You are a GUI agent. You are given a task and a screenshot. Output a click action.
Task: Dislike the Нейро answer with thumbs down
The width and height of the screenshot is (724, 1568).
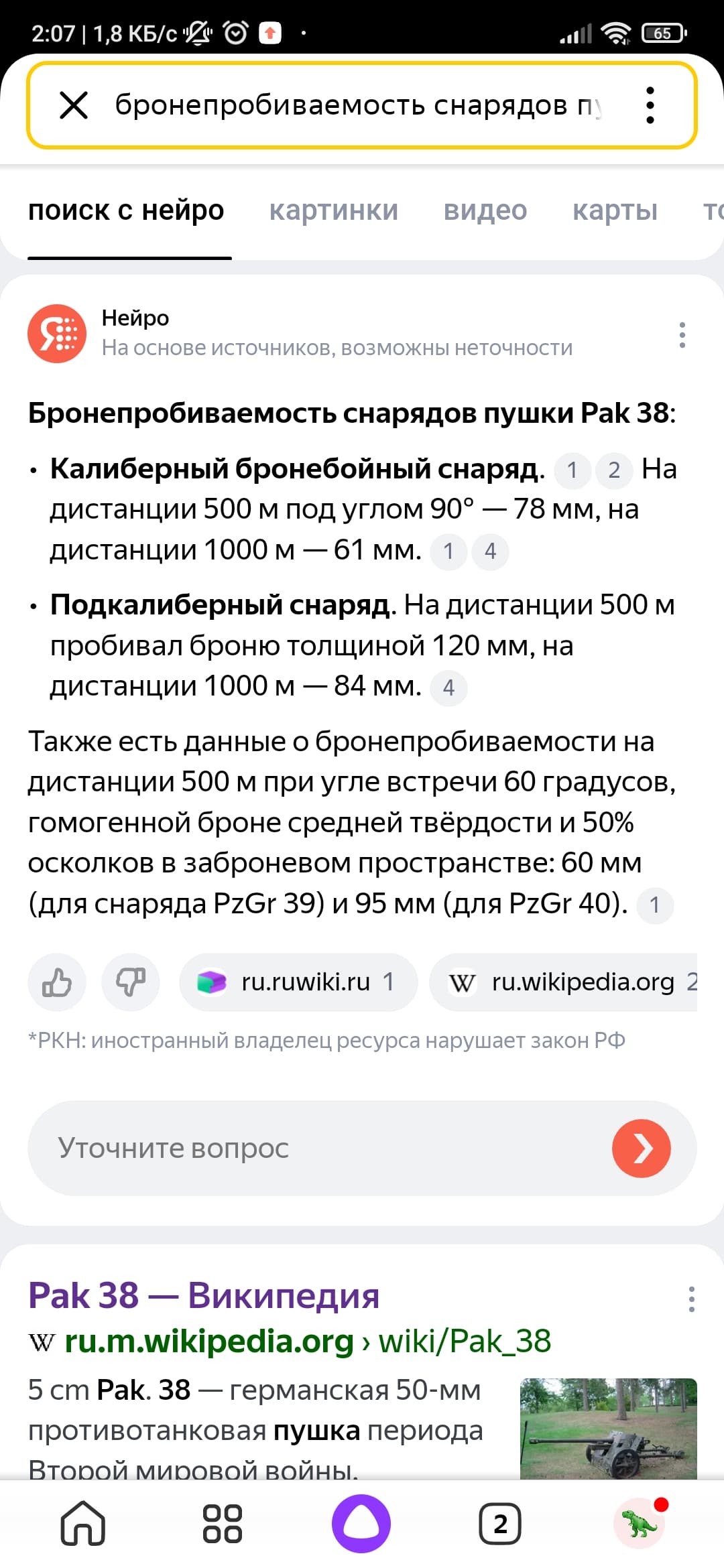click(131, 982)
